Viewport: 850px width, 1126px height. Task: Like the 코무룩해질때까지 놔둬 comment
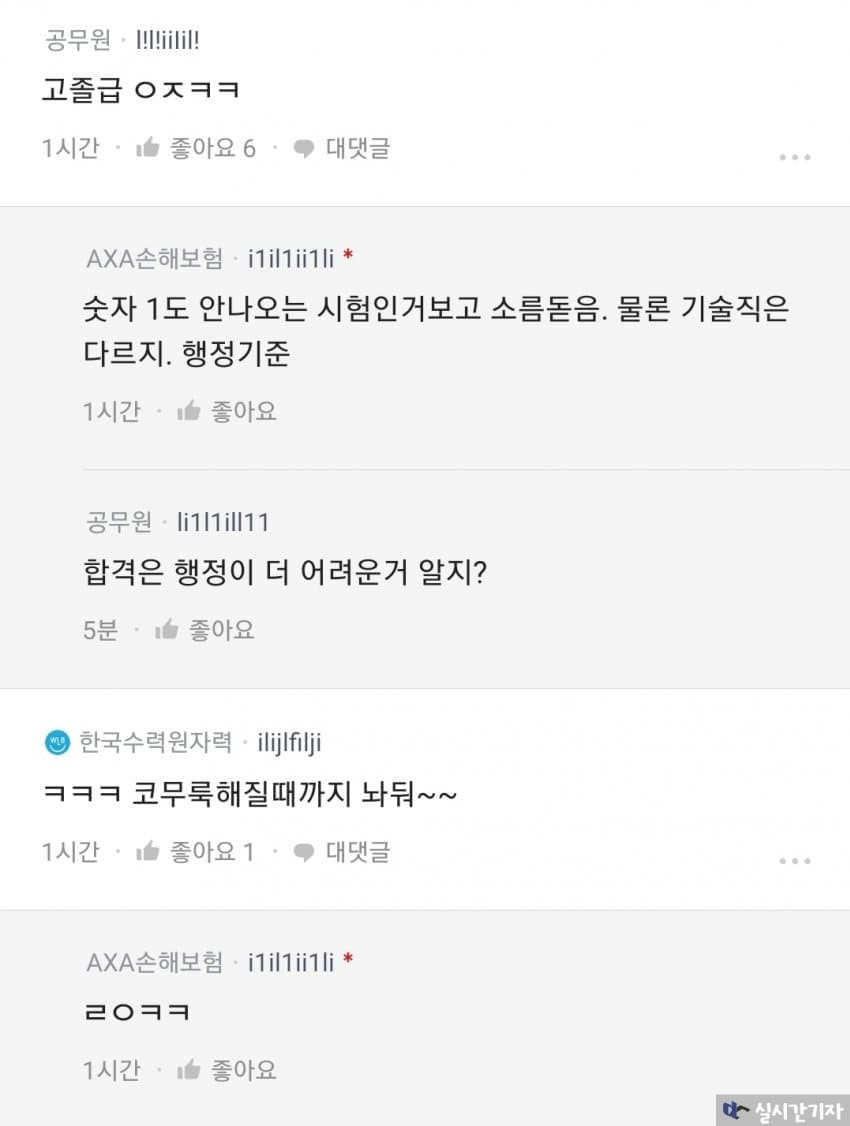196,852
